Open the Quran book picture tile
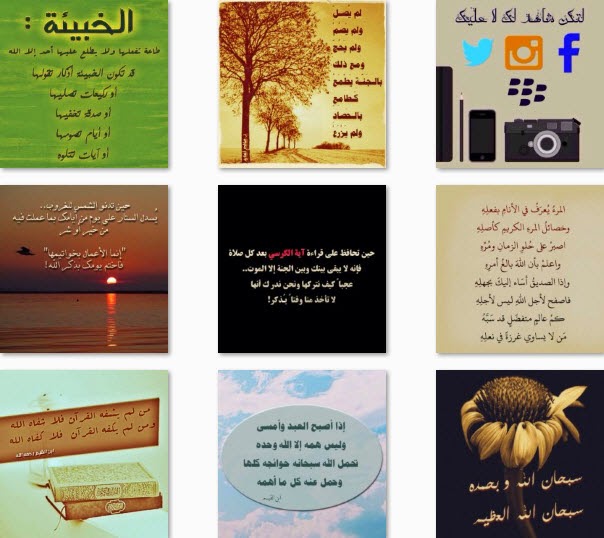This screenshot has height=538, width=604. 84,454
